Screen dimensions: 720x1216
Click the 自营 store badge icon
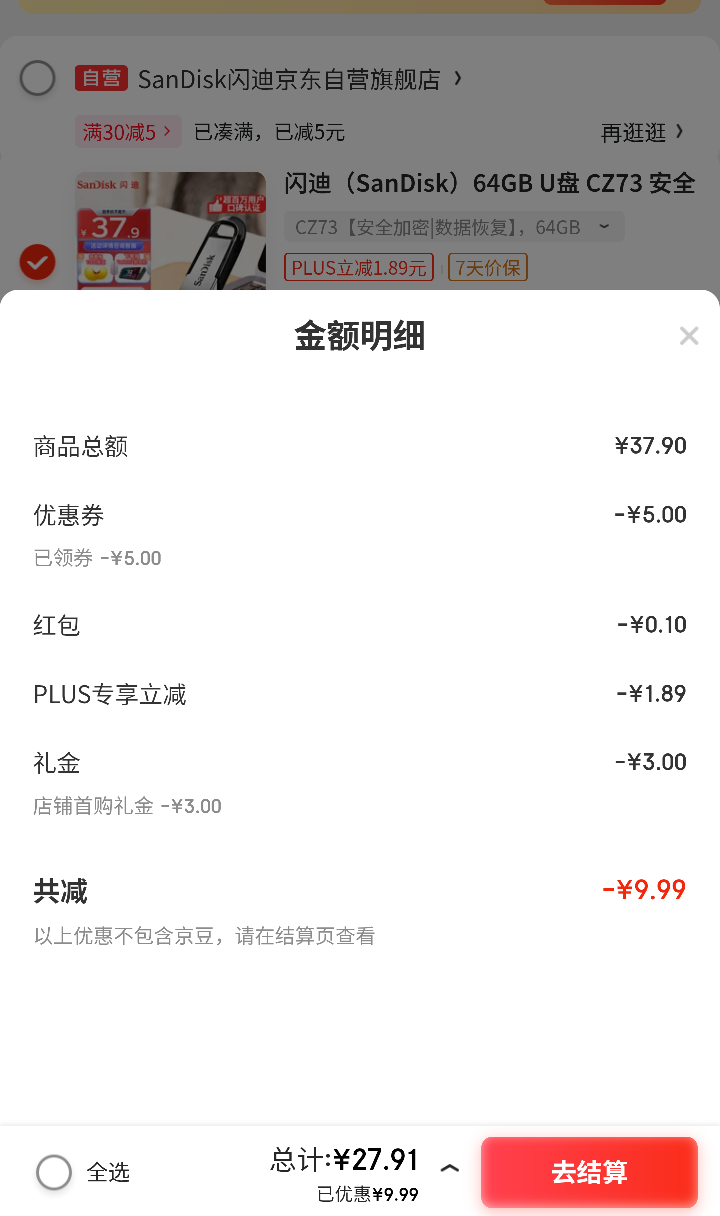101,78
